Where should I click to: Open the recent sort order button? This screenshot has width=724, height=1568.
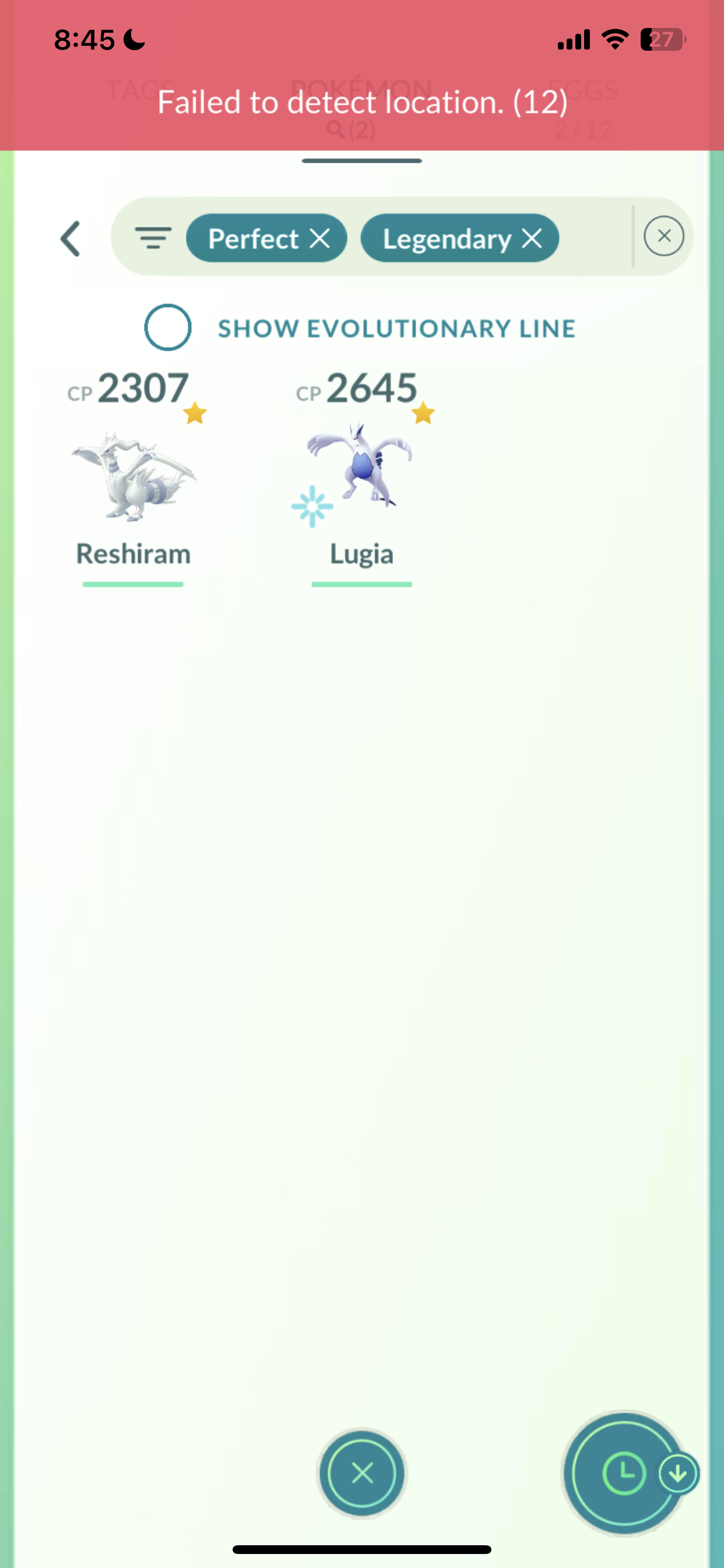click(623, 1473)
